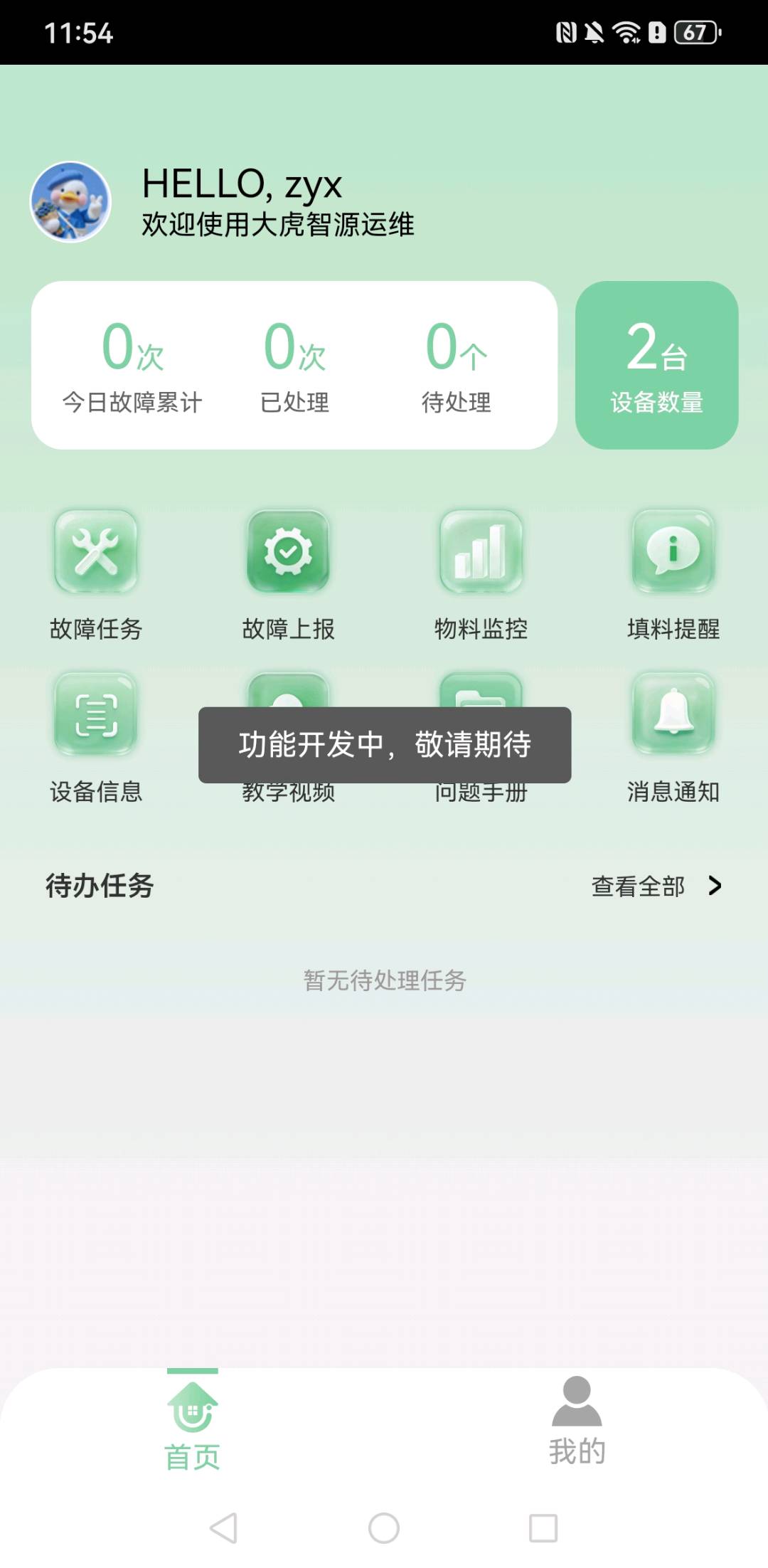Open 故障上报 to report a fault
The image size is (768, 1568).
(288, 552)
